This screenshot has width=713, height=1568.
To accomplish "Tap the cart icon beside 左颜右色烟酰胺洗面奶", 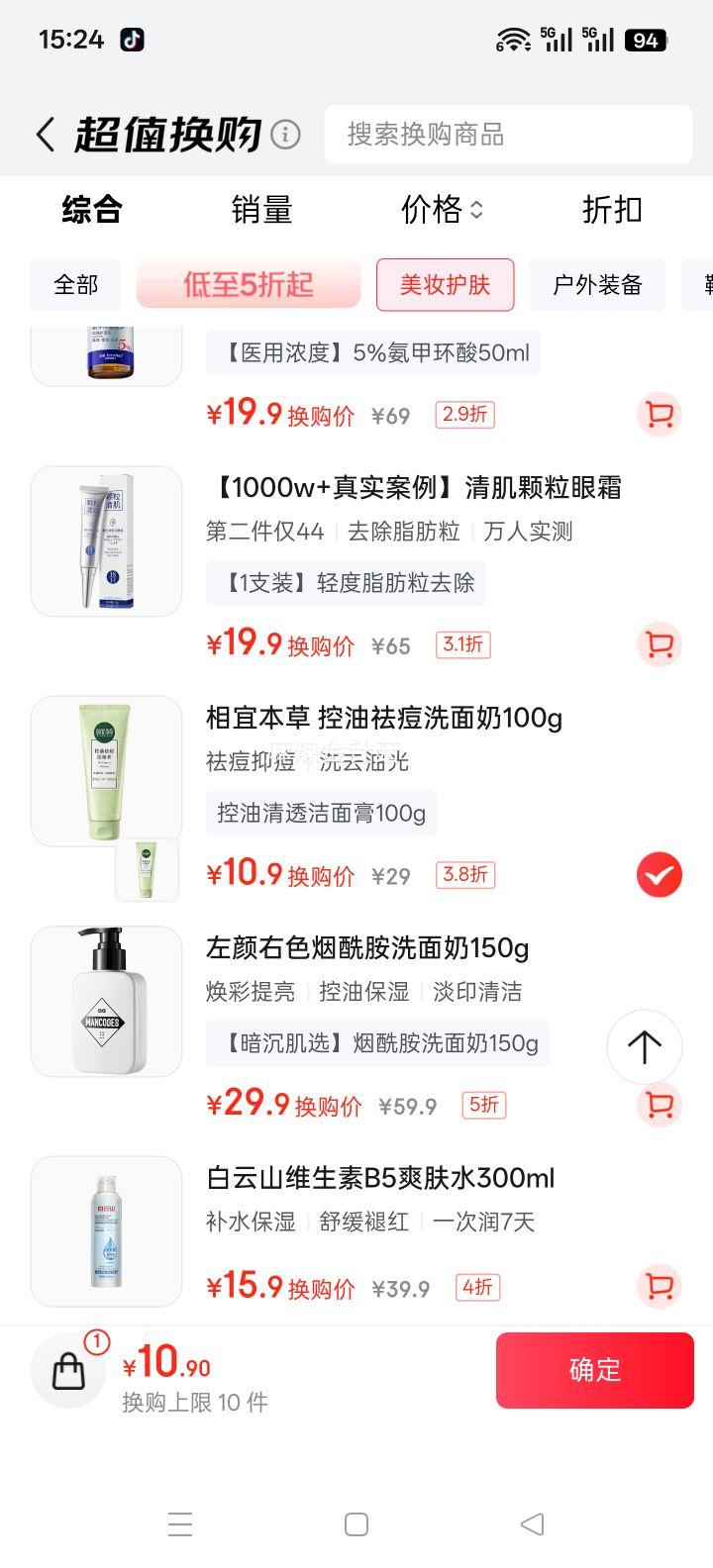I will coord(659,1106).
